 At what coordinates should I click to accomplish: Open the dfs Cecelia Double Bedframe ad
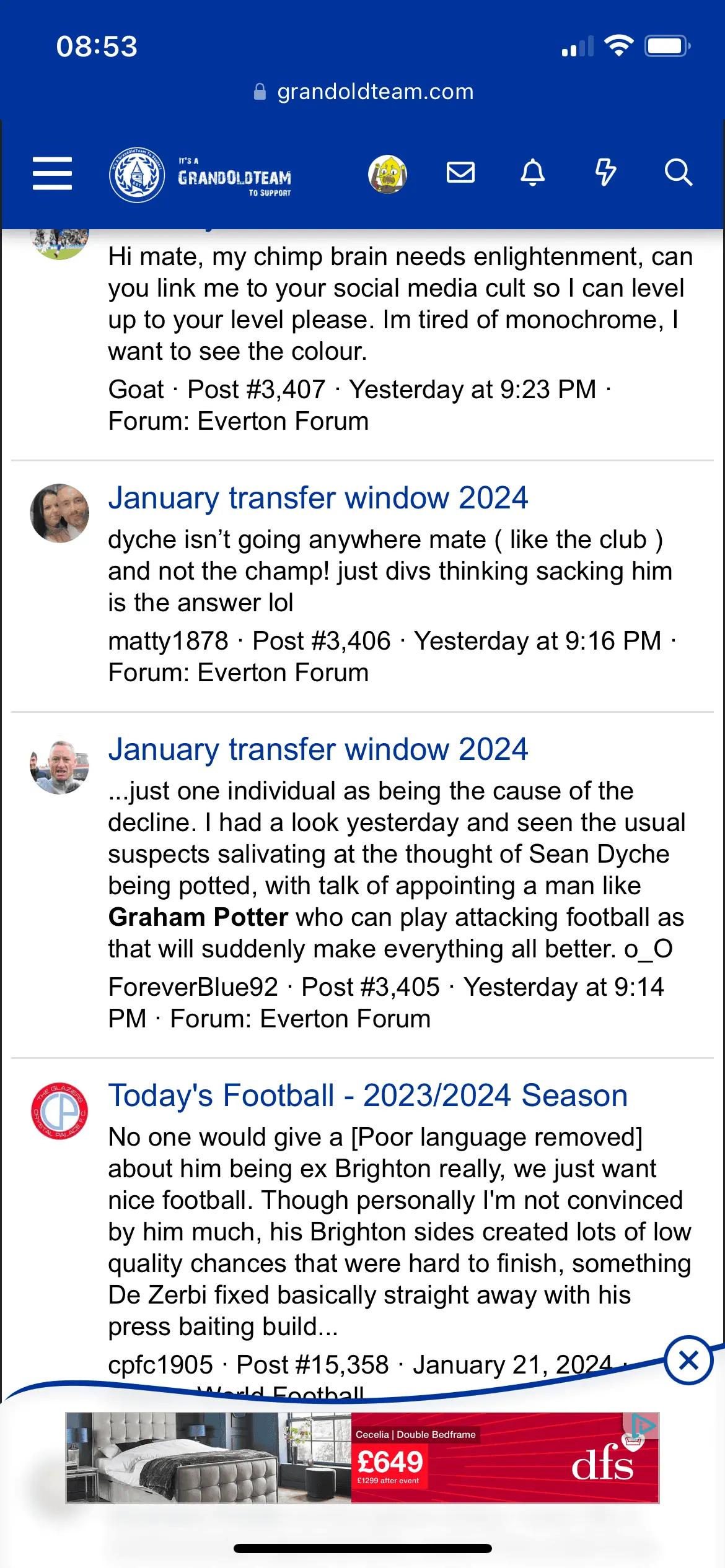[x=362, y=1458]
